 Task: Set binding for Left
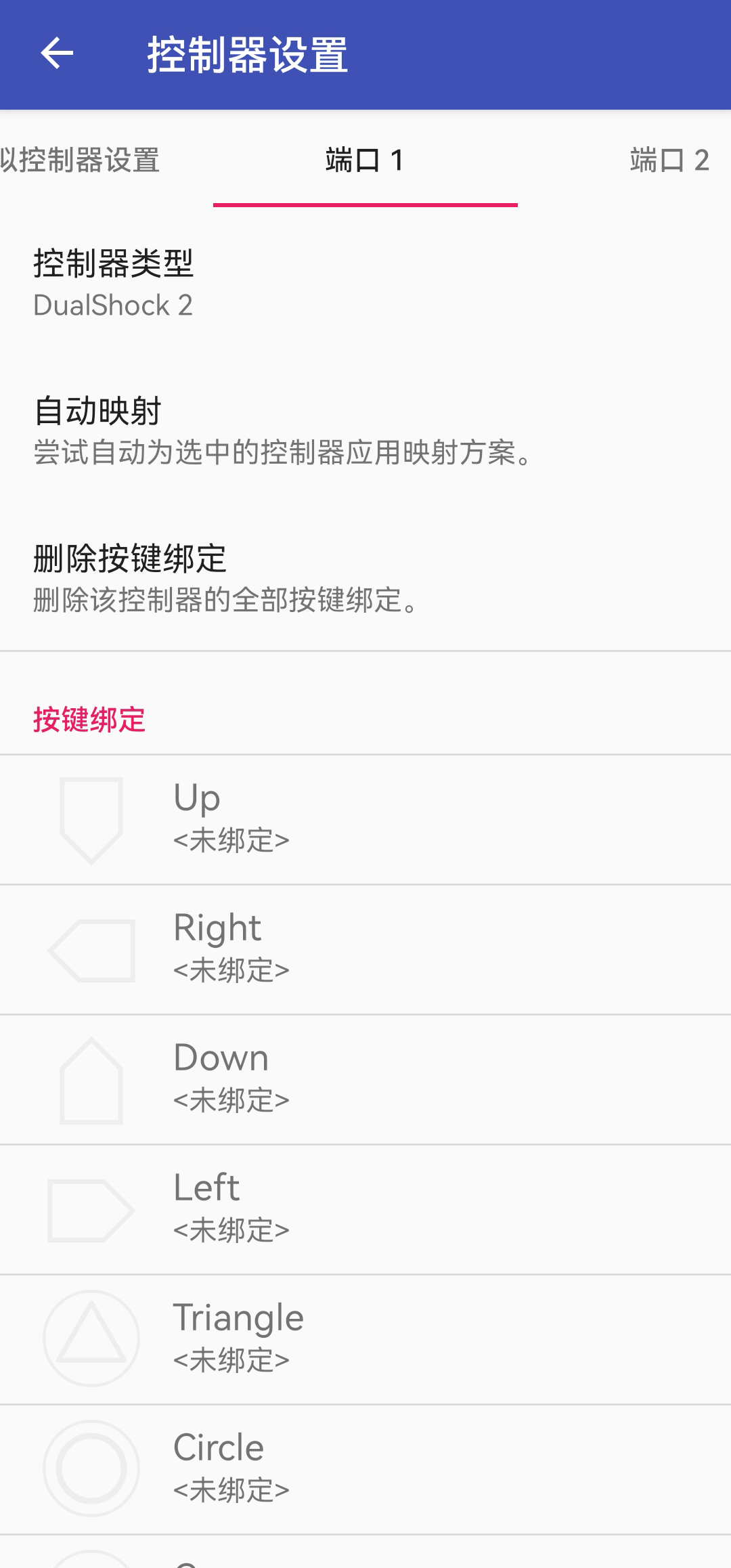click(x=365, y=1209)
